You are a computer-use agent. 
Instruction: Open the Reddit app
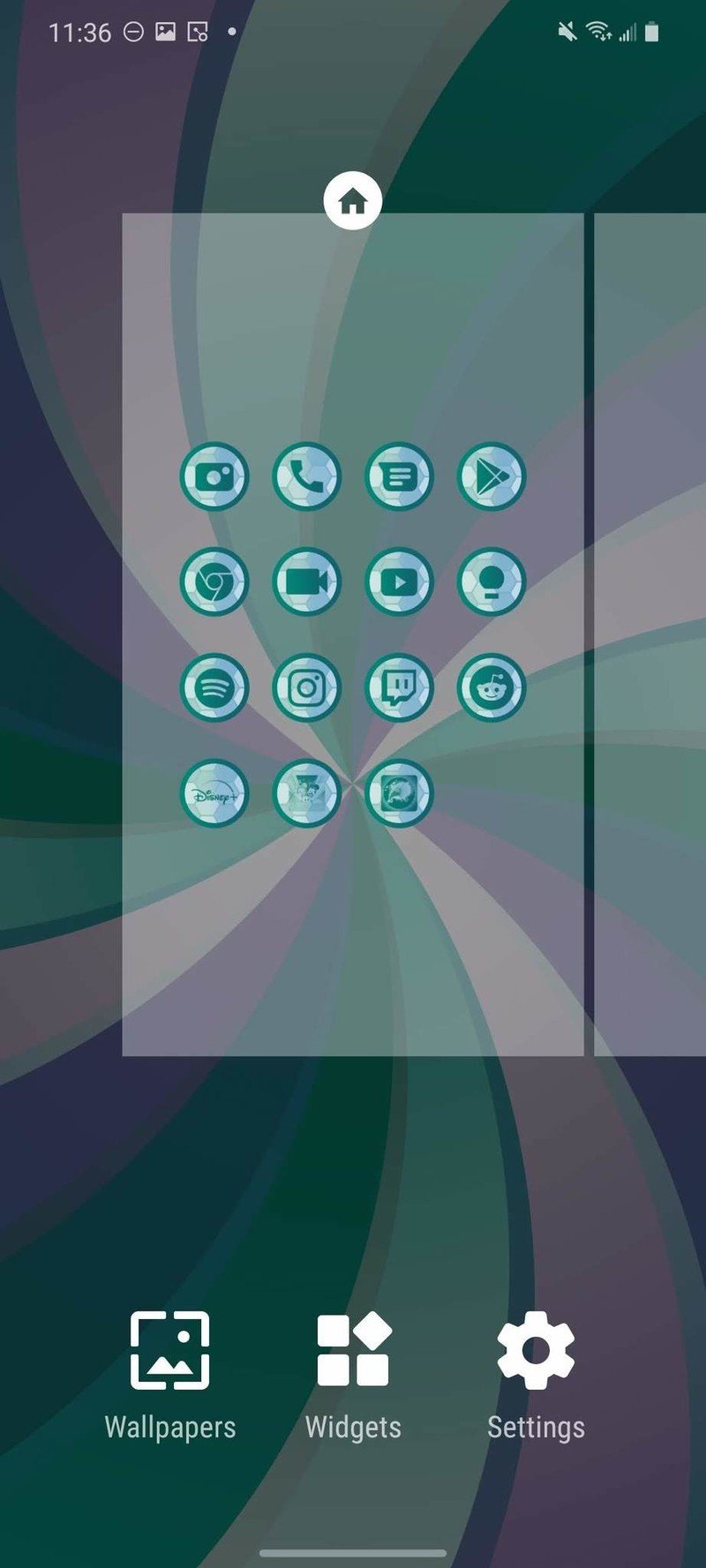coord(492,687)
